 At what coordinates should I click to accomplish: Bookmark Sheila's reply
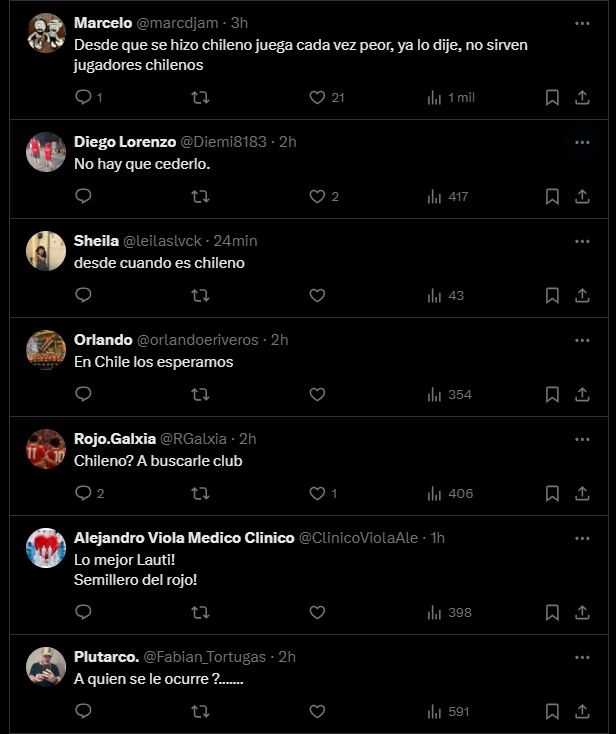pos(552,295)
